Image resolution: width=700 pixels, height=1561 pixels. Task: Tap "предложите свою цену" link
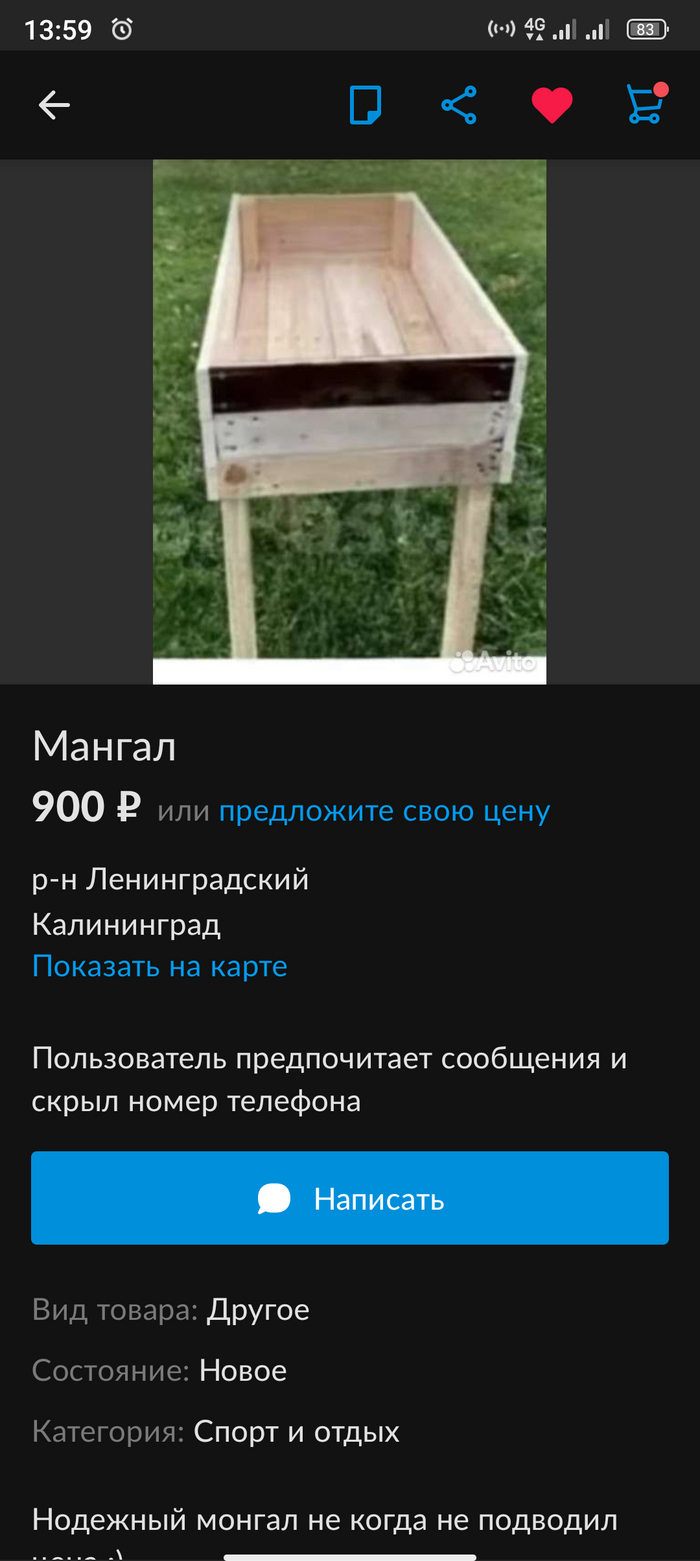click(384, 810)
